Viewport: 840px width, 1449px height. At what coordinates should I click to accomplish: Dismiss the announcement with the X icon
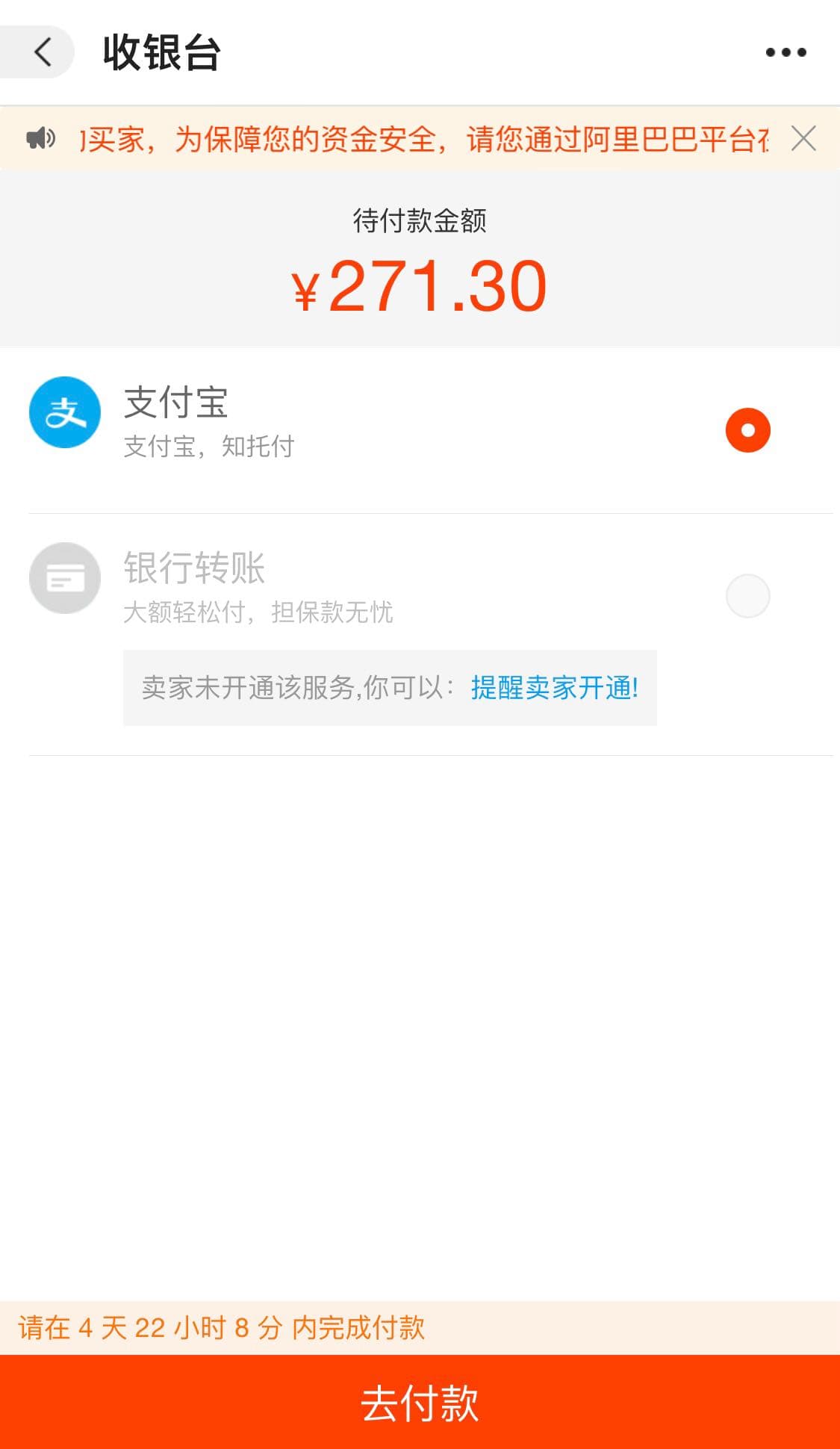[804, 140]
